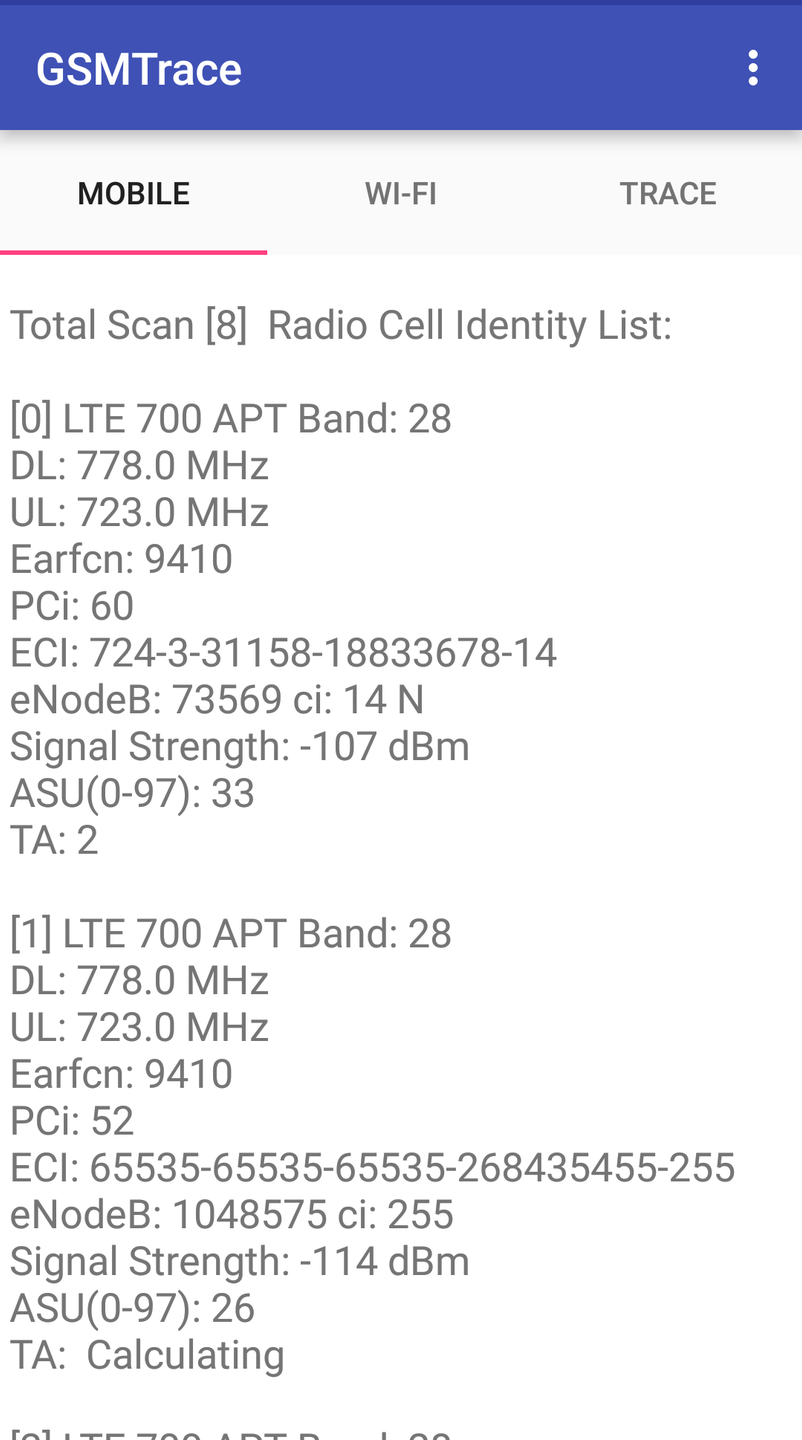The image size is (802, 1440).
Task: Open the overflow menu
Action: (753, 69)
